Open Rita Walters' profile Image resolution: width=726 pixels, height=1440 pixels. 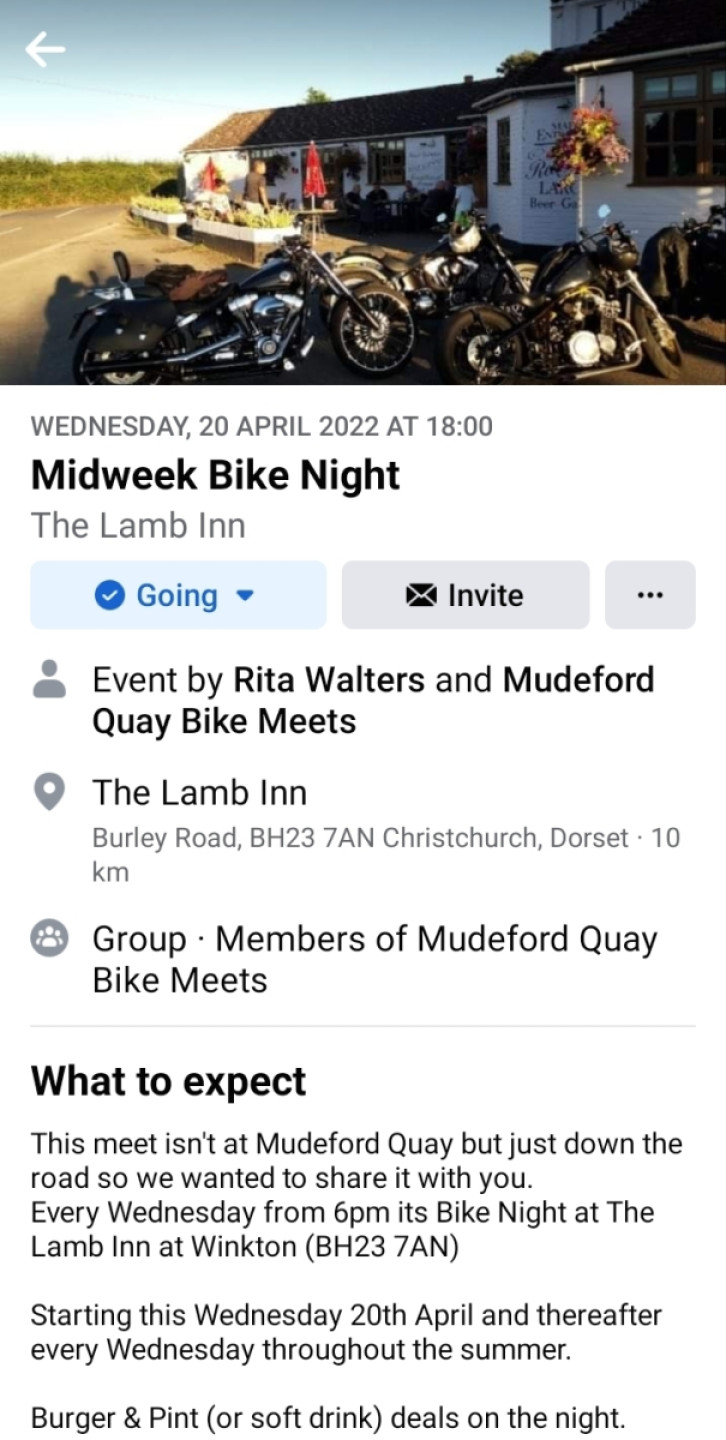pyautogui.click(x=328, y=680)
